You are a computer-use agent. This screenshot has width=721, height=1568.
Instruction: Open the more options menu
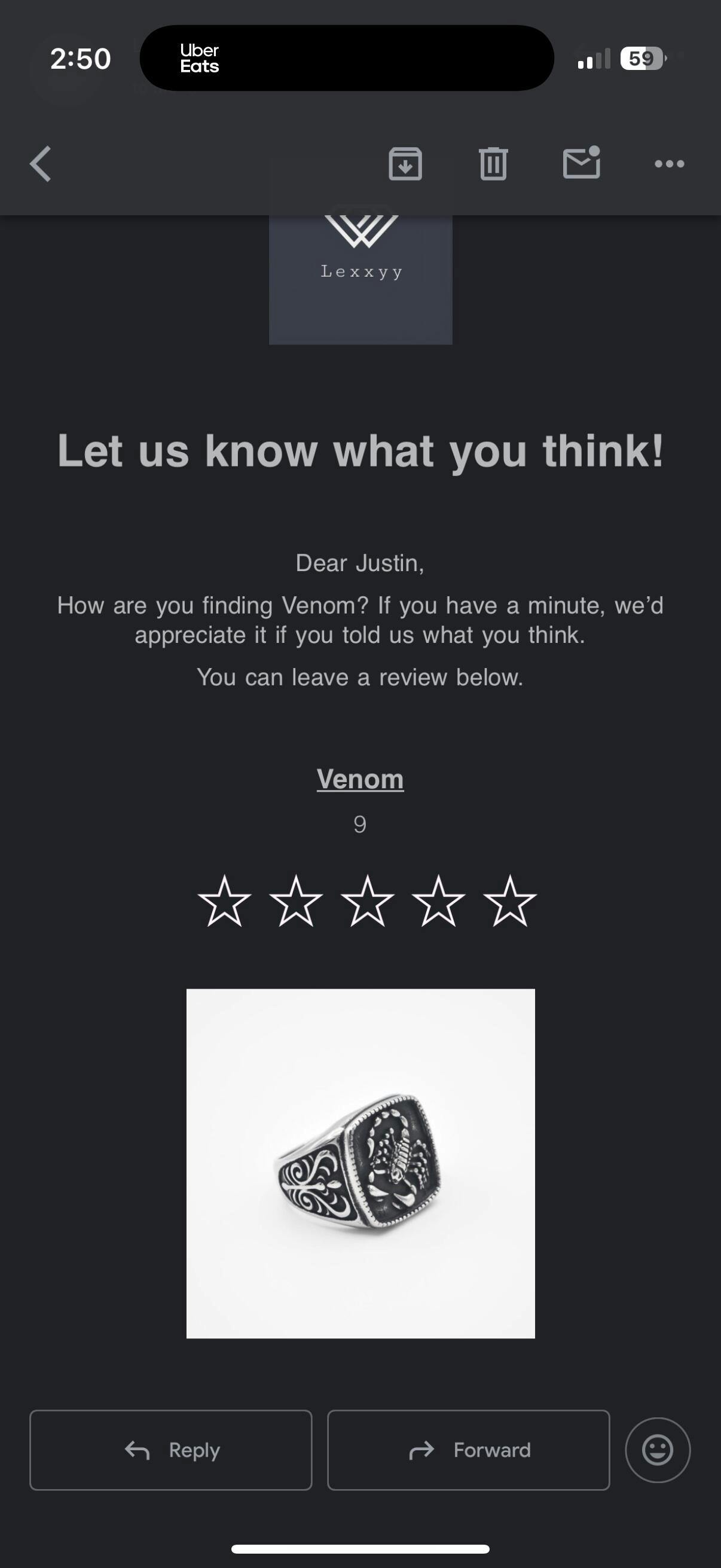669,164
